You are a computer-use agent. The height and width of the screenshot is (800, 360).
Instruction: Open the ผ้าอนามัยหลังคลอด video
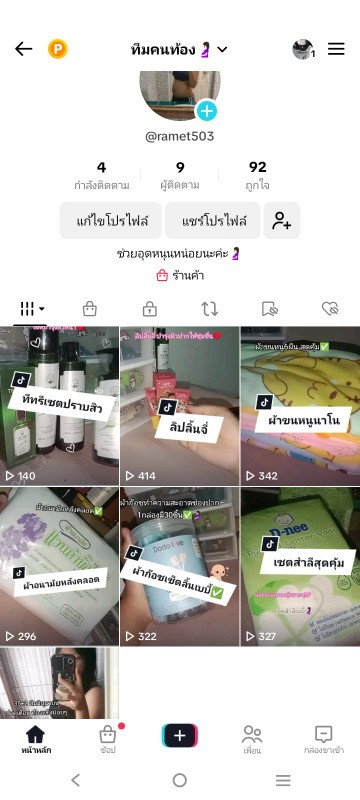[59, 566]
